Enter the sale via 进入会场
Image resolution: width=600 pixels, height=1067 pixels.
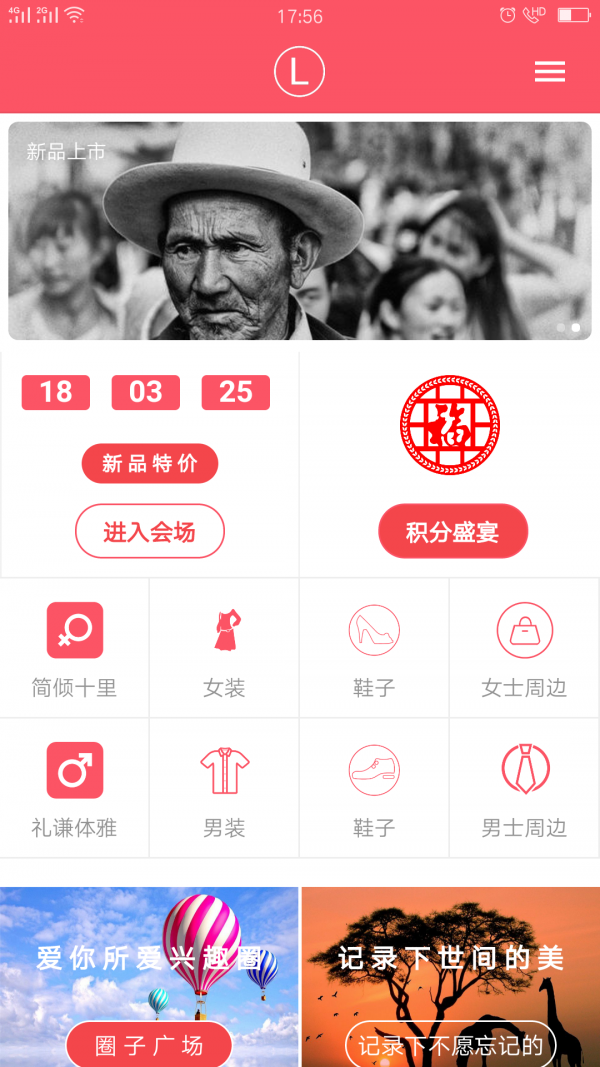(x=150, y=531)
